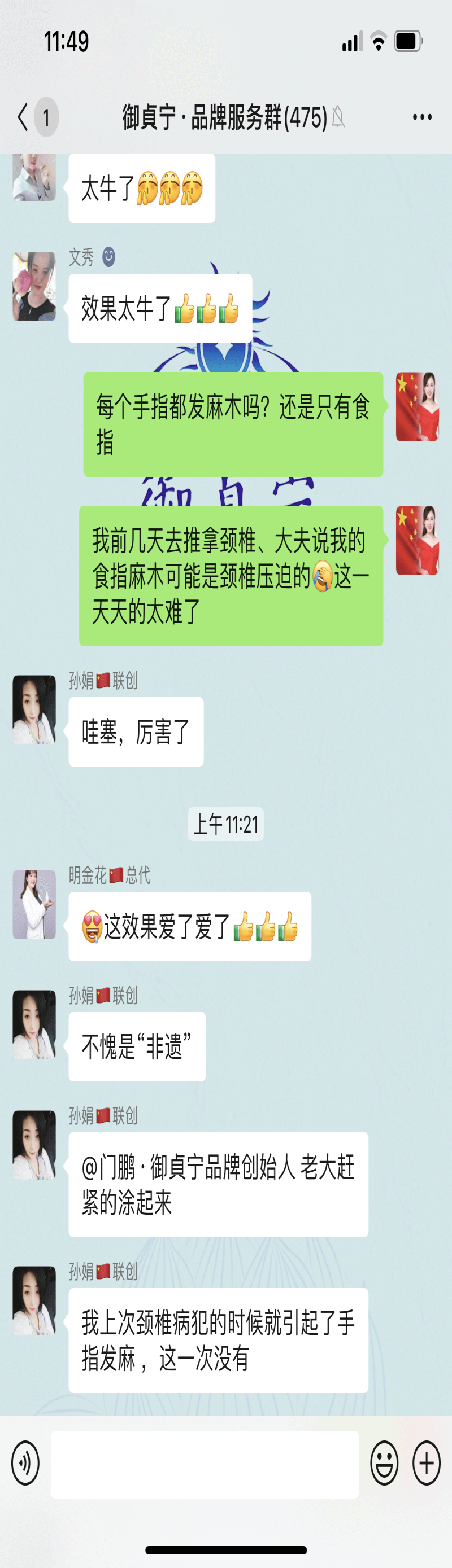This screenshot has height=1568, width=452.
Task: Open 孙娟's avatar beside 不愧是“非遗”
Action: [x=34, y=1024]
